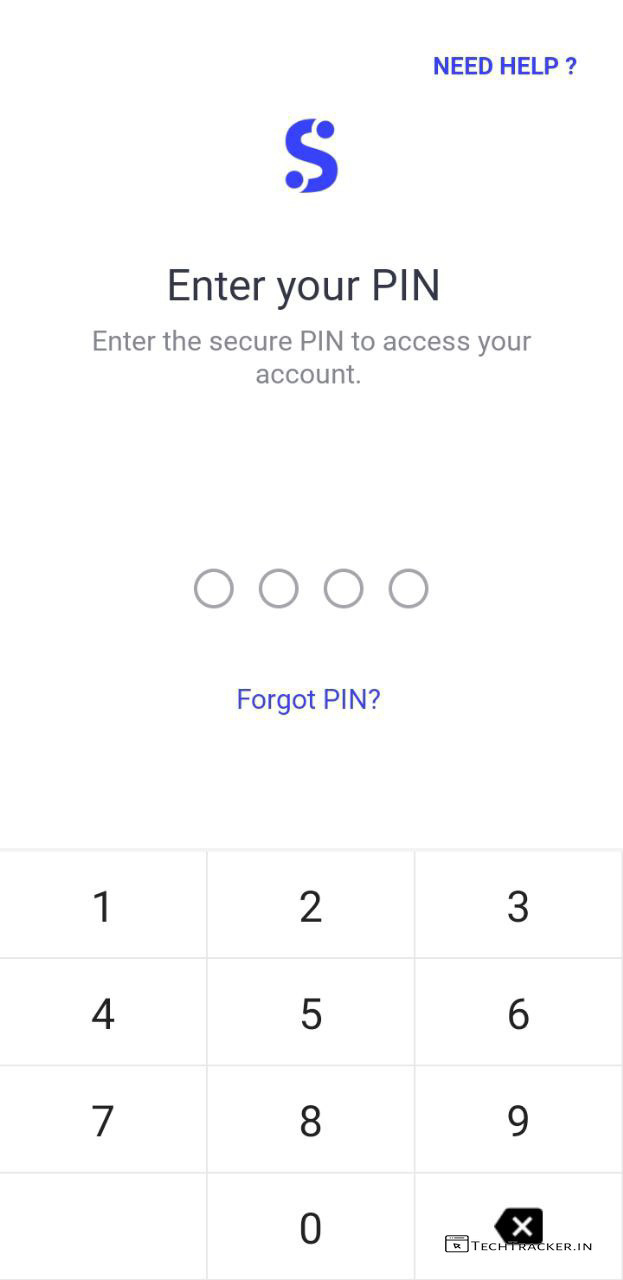
Task: Enter digit 7 on the keypad
Action: click(x=102, y=1121)
